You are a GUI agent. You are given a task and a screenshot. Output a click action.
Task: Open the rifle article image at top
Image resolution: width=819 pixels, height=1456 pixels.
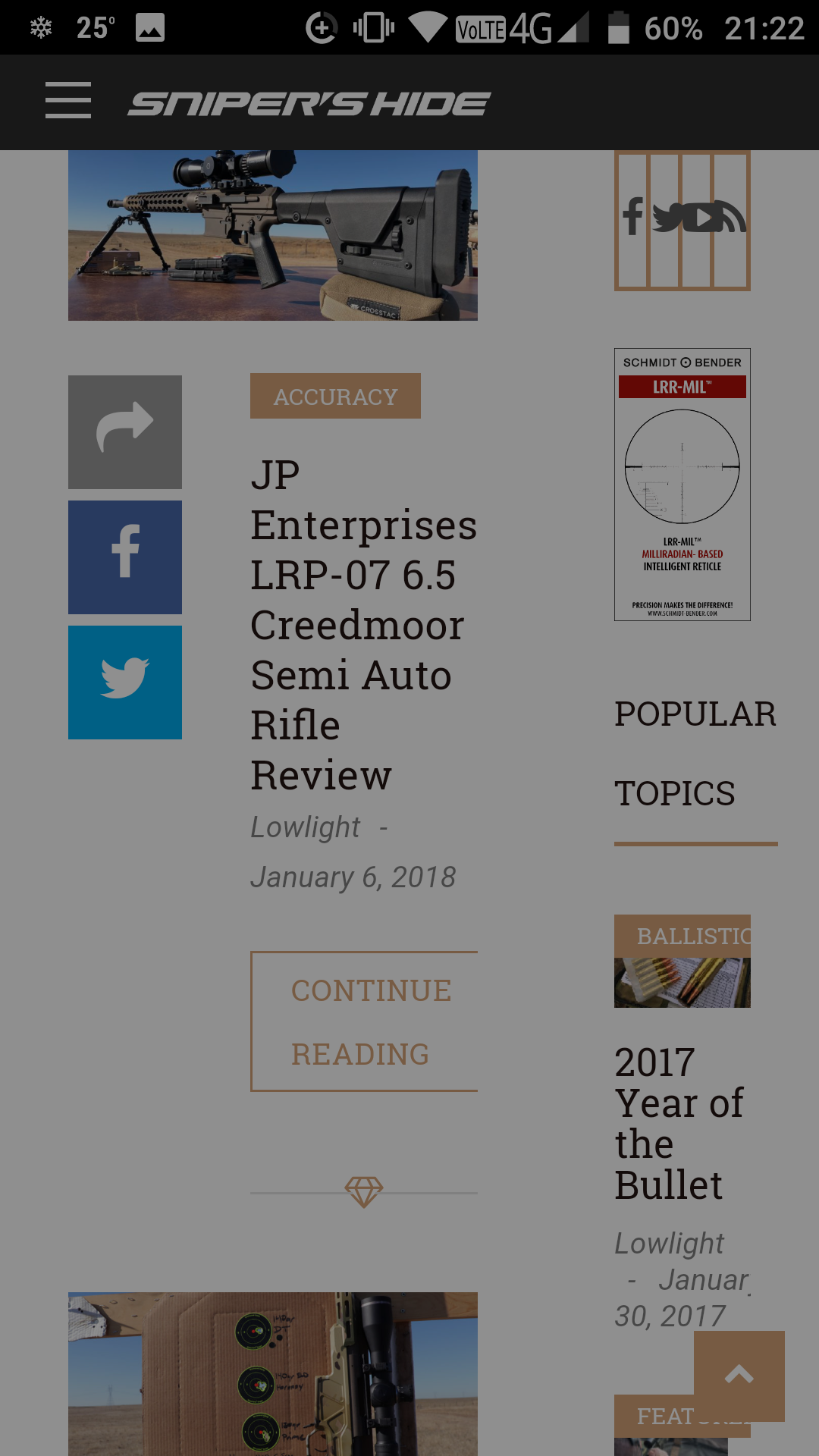273,235
